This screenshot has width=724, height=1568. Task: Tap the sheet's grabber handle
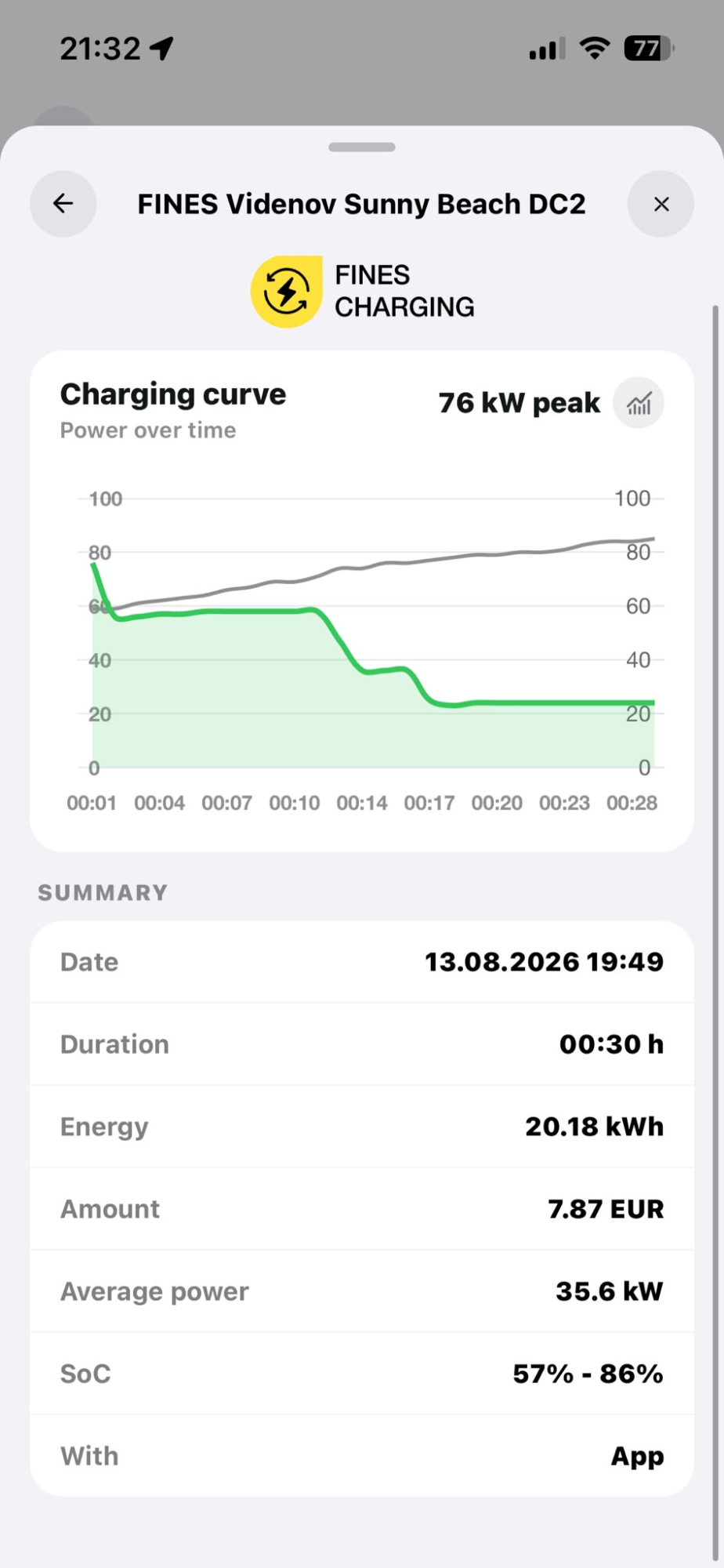(x=362, y=147)
